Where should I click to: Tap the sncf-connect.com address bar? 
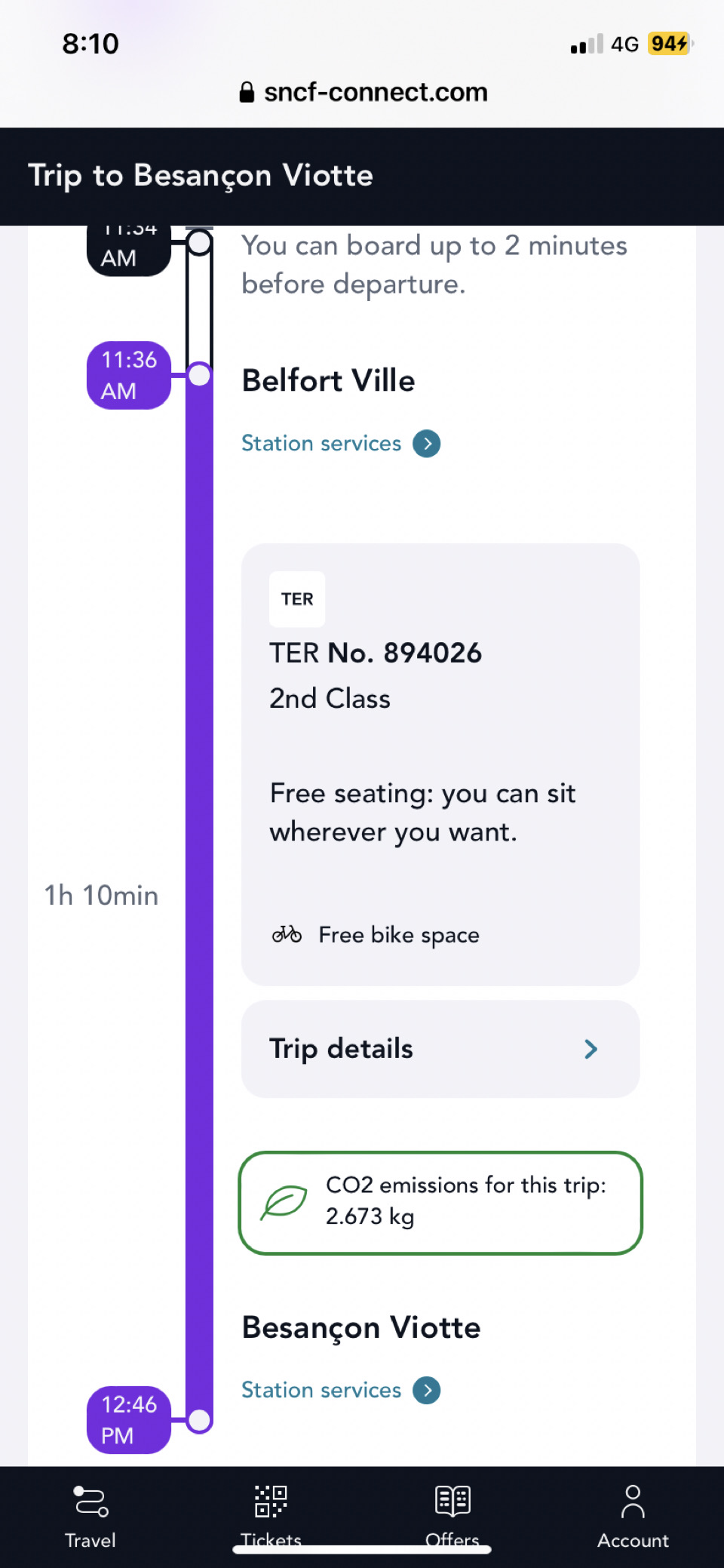tap(363, 92)
